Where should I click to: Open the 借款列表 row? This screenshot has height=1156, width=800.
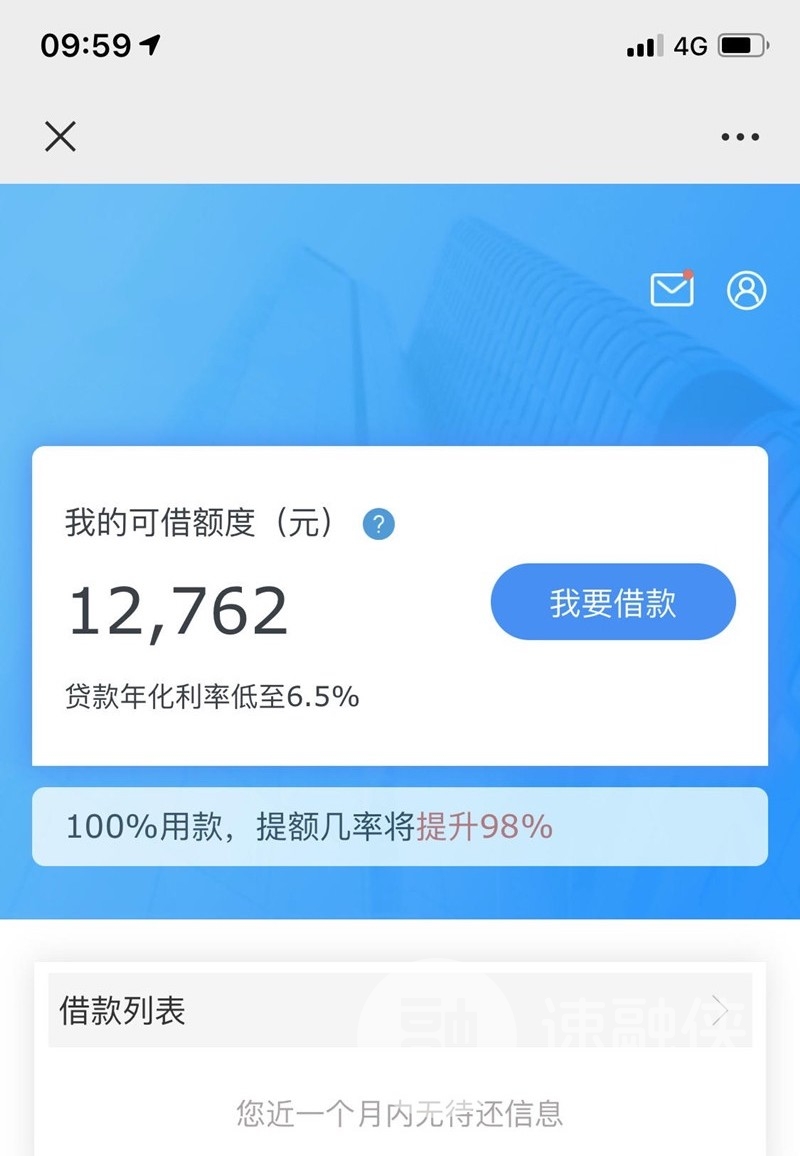click(x=400, y=1010)
